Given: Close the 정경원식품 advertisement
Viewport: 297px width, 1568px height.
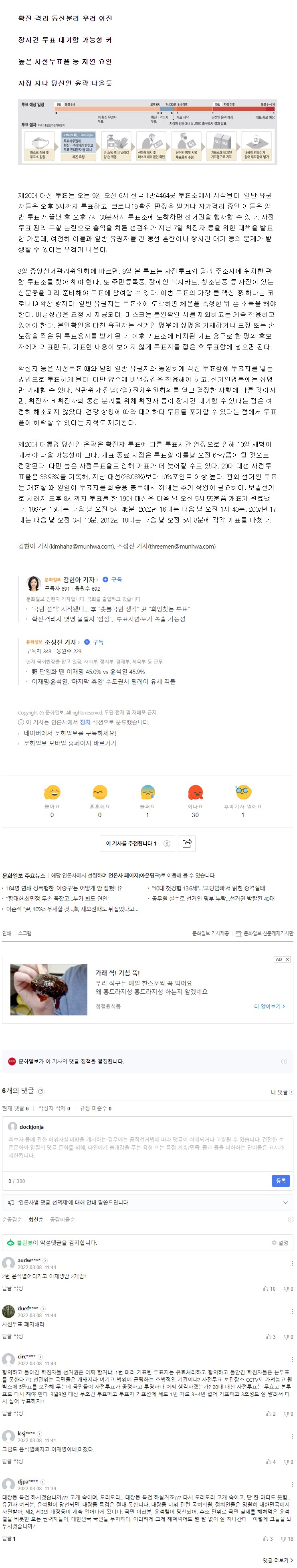Looking at the screenshot, I should [288, 959].
